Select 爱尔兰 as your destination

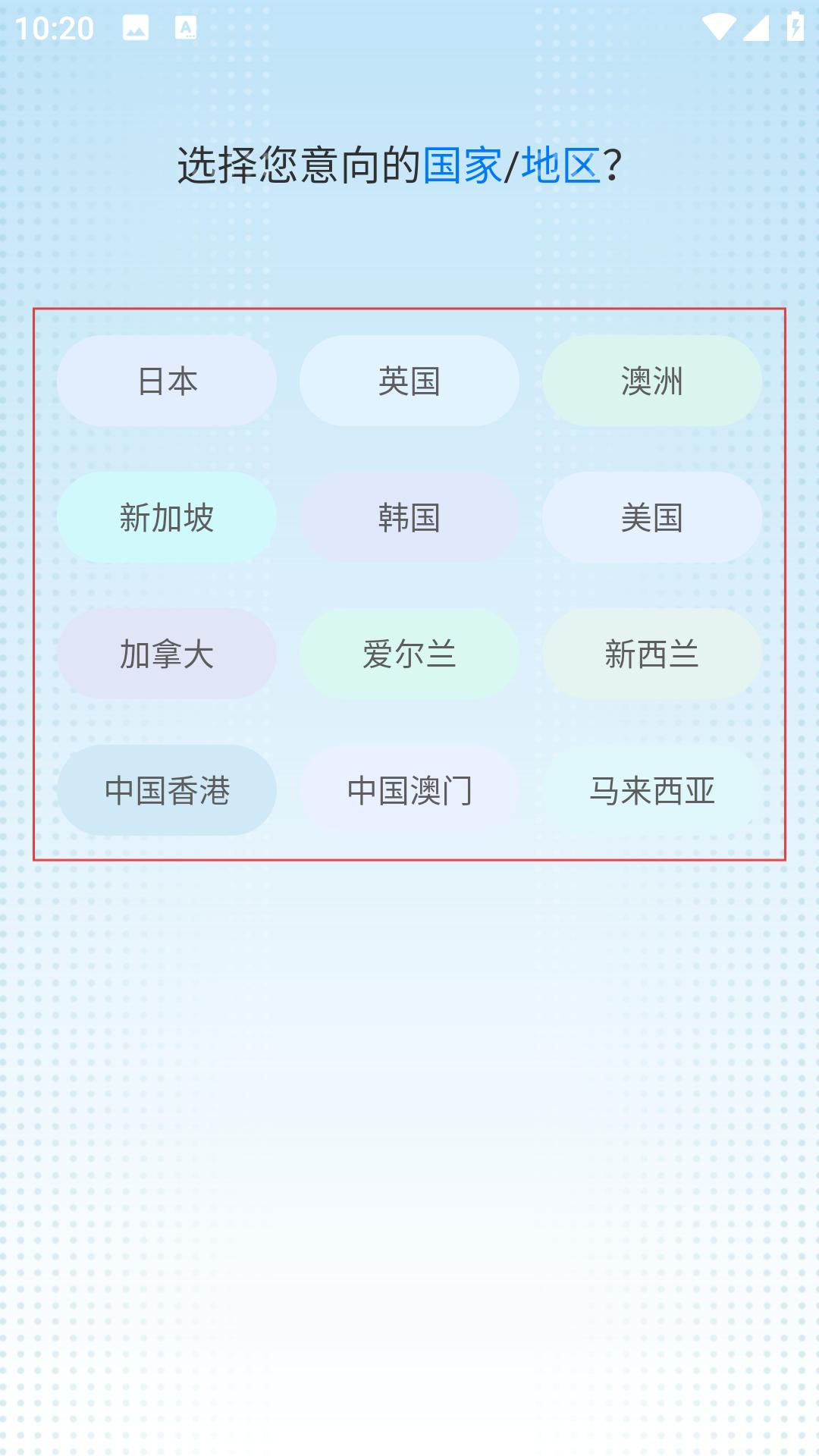pos(409,654)
